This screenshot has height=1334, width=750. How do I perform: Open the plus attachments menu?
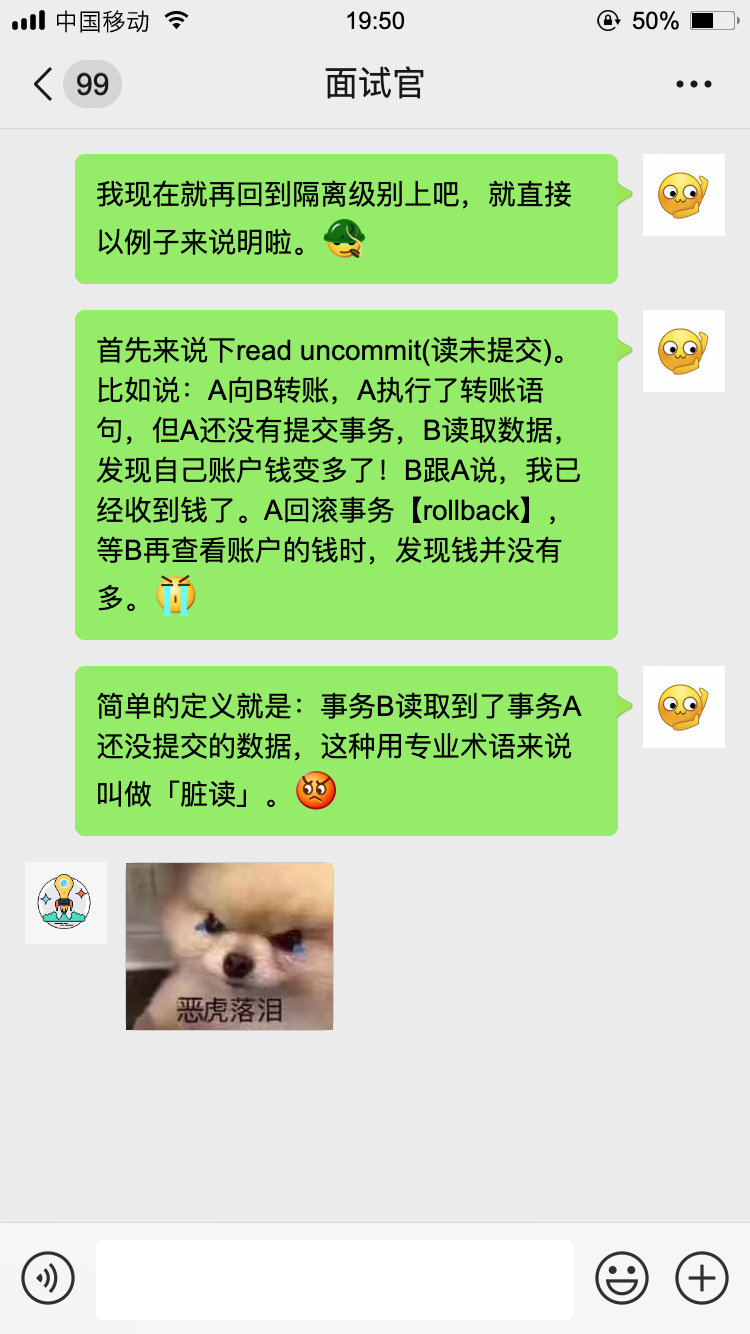click(702, 1278)
